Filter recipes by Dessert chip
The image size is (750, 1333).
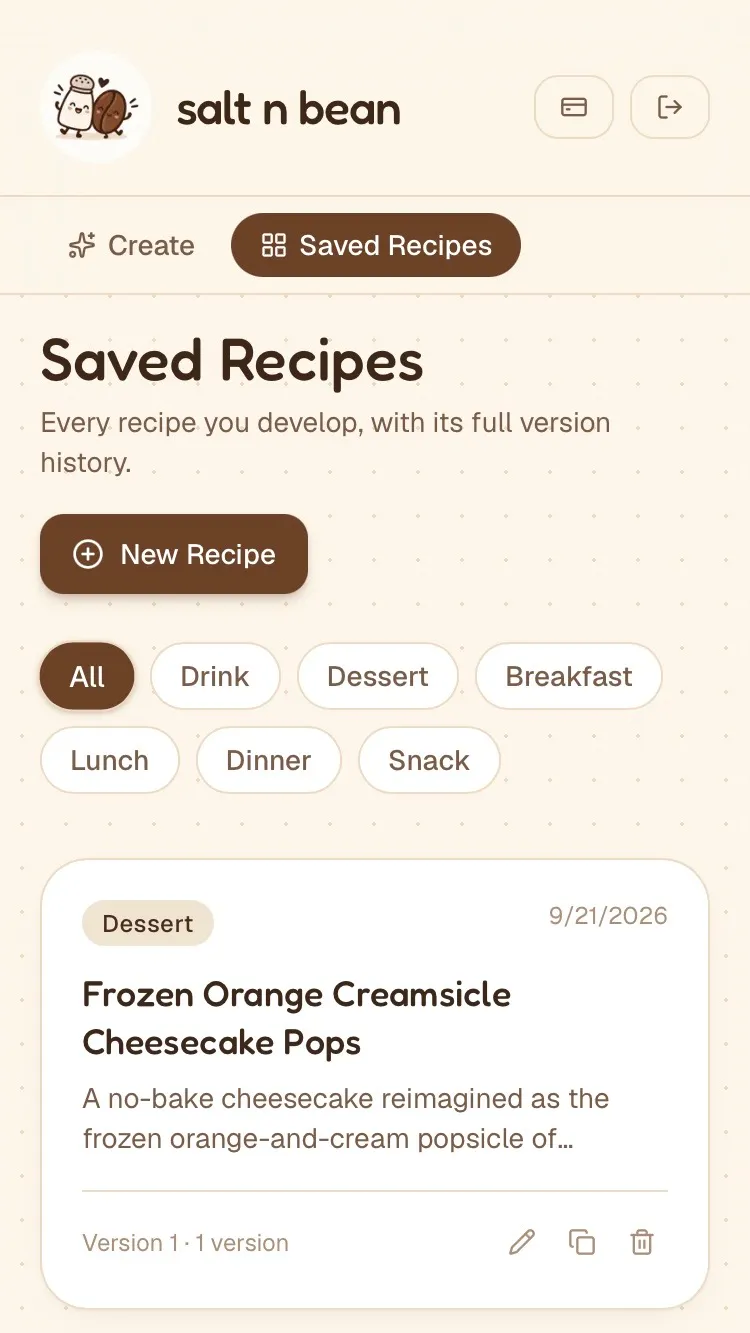(378, 677)
